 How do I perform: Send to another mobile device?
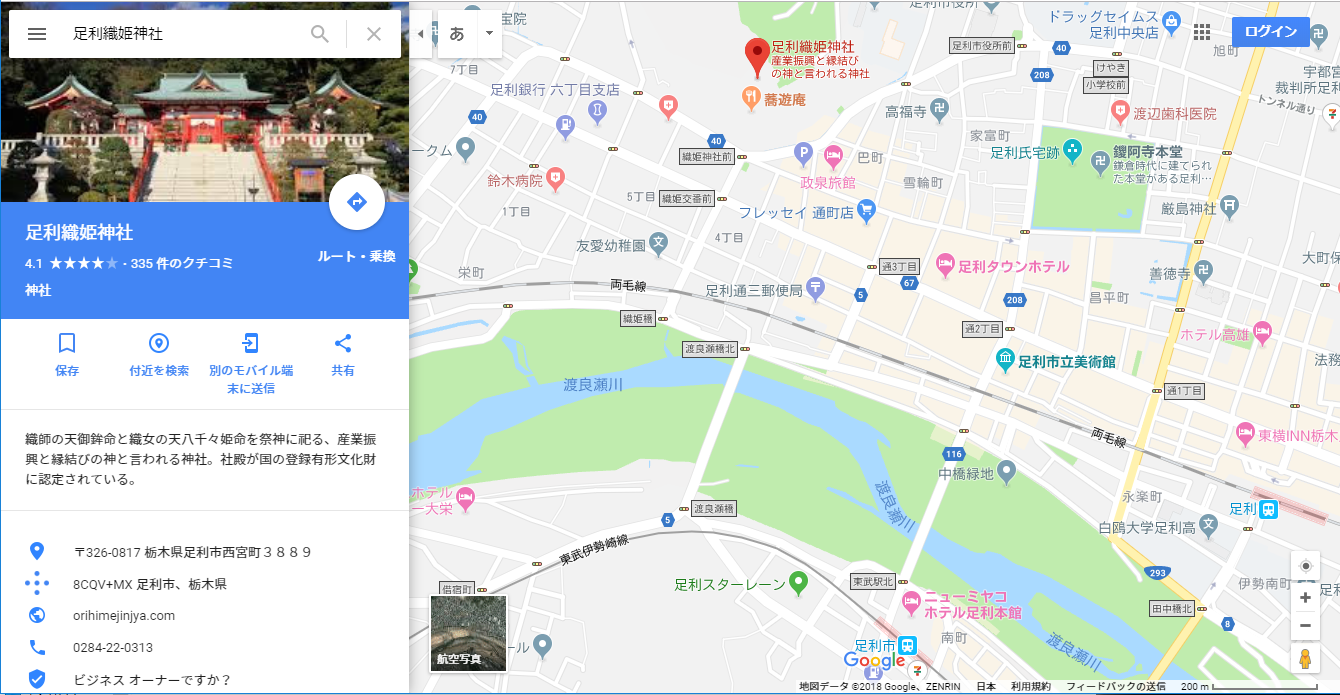(250, 361)
